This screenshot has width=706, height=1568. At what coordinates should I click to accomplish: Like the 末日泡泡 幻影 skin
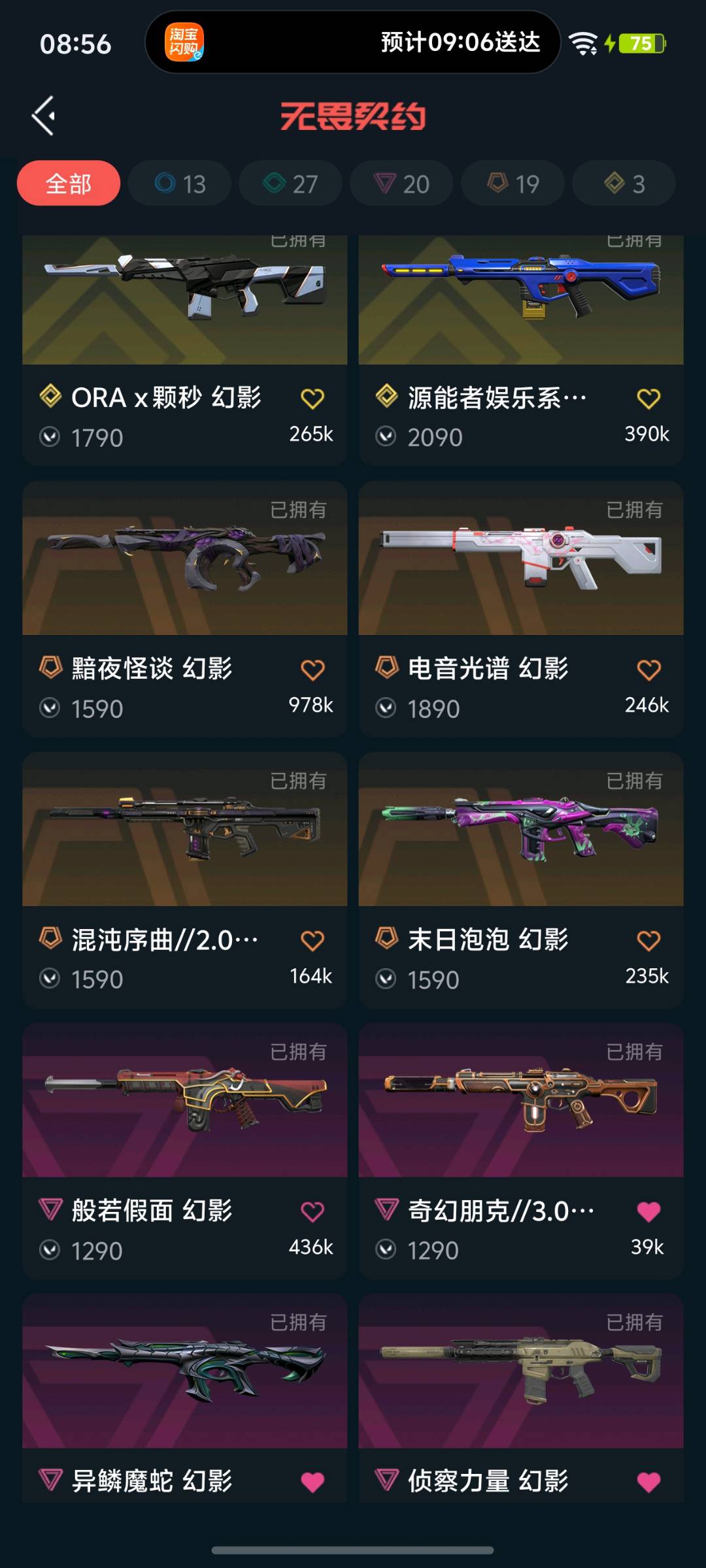tap(648, 941)
